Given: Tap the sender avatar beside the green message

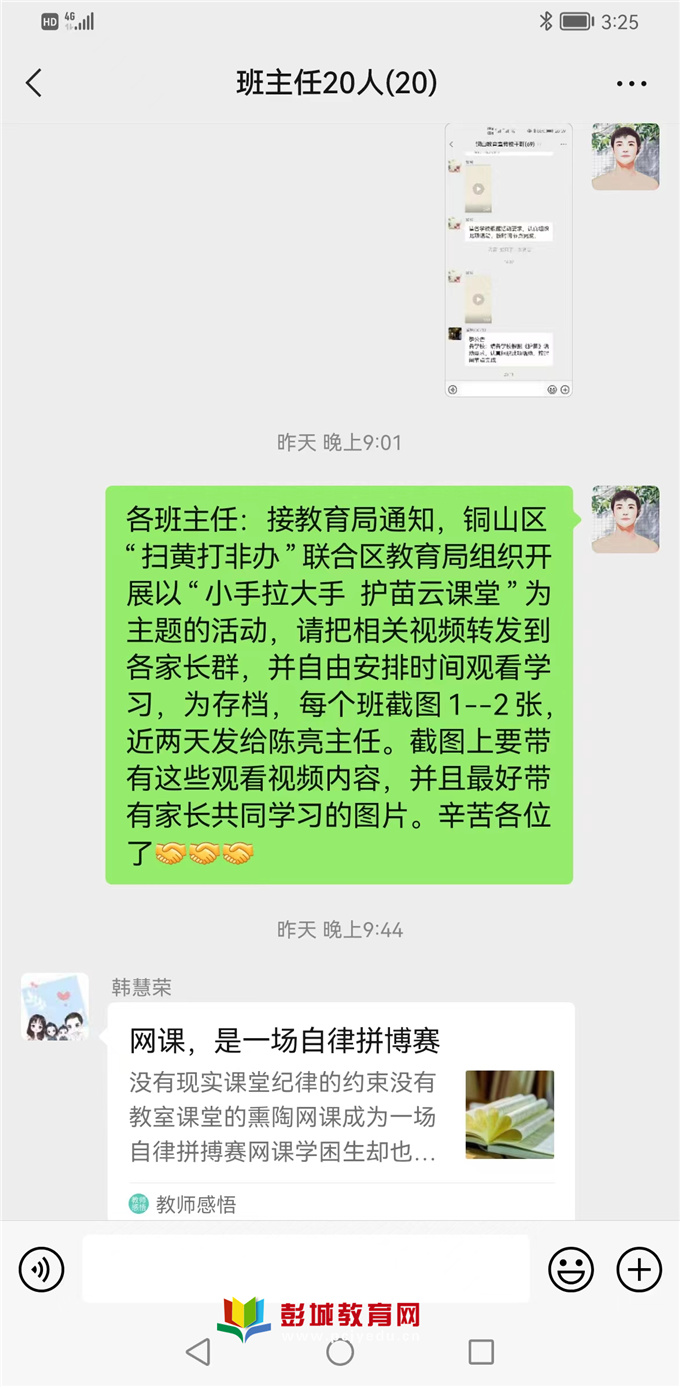Looking at the screenshot, I should (x=625, y=519).
